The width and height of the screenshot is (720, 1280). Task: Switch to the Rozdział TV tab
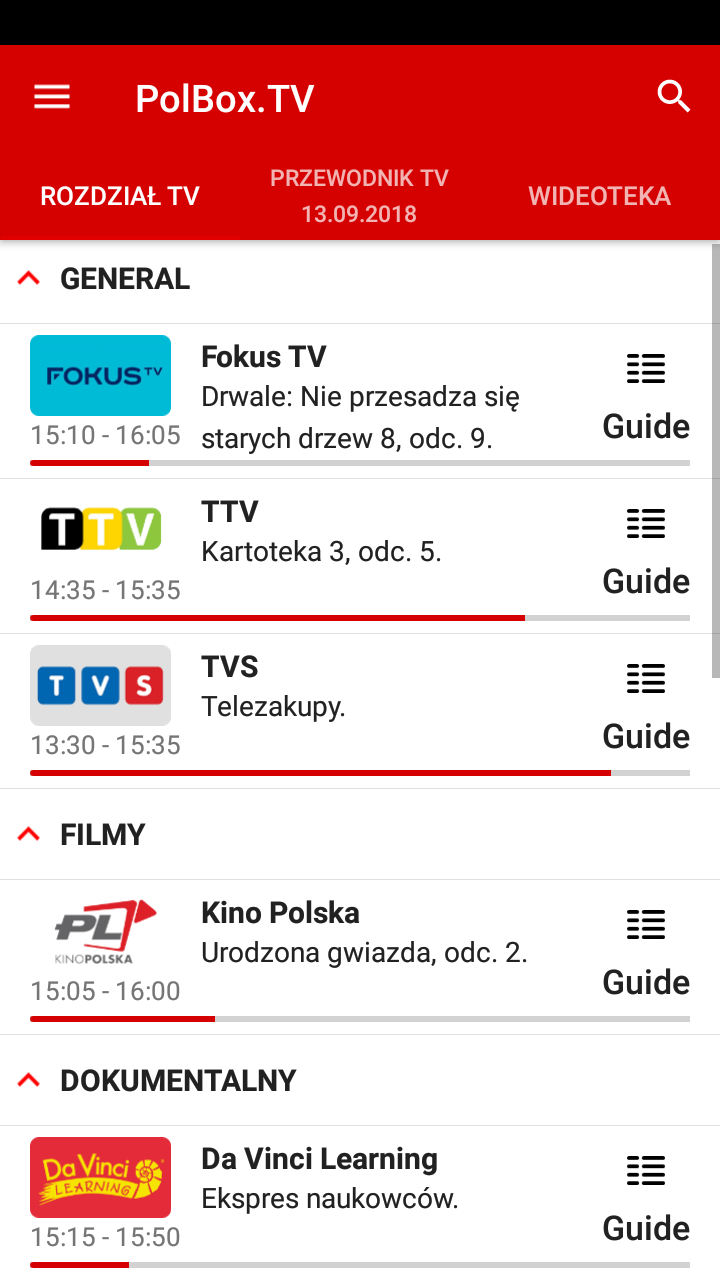click(x=120, y=196)
